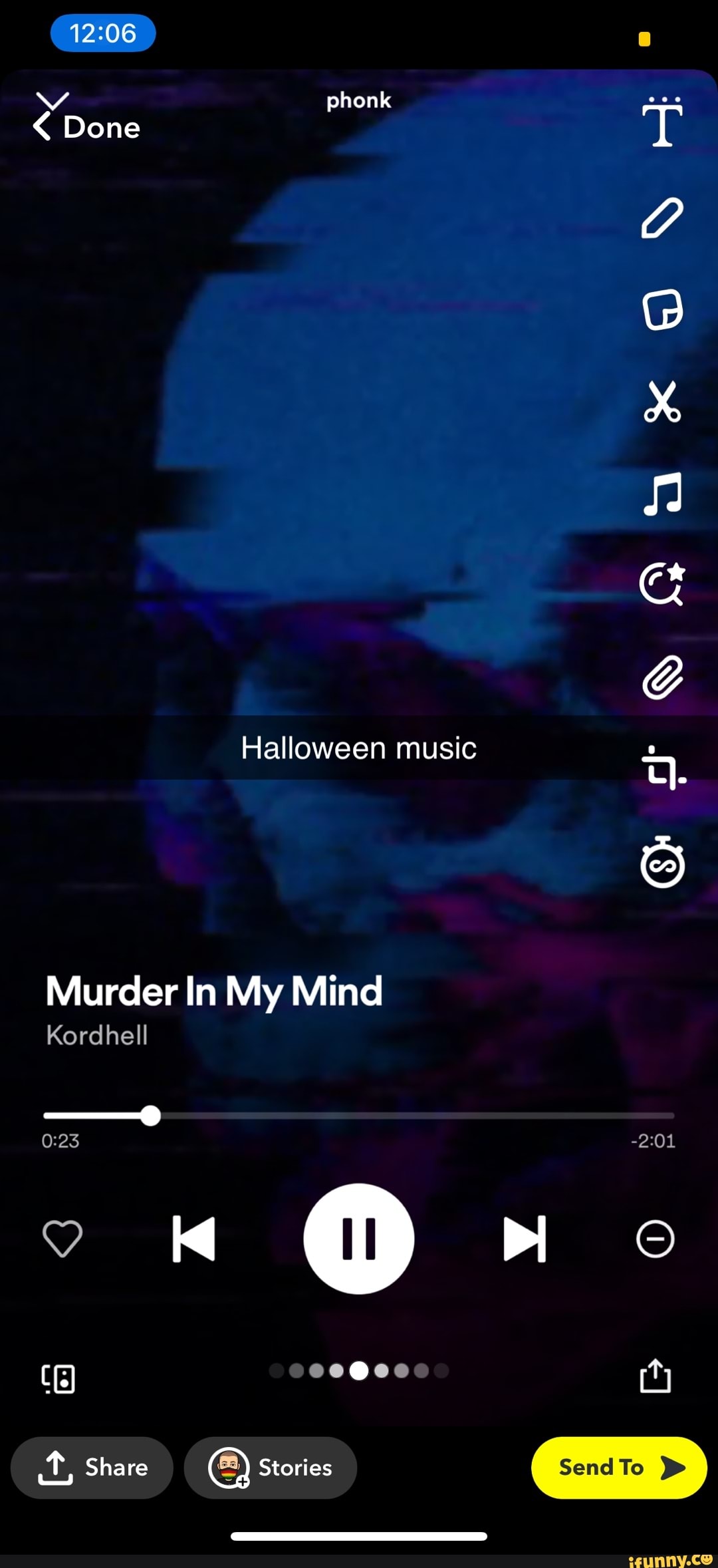Open the crop tool
This screenshot has height=1568, width=718.
click(662, 768)
